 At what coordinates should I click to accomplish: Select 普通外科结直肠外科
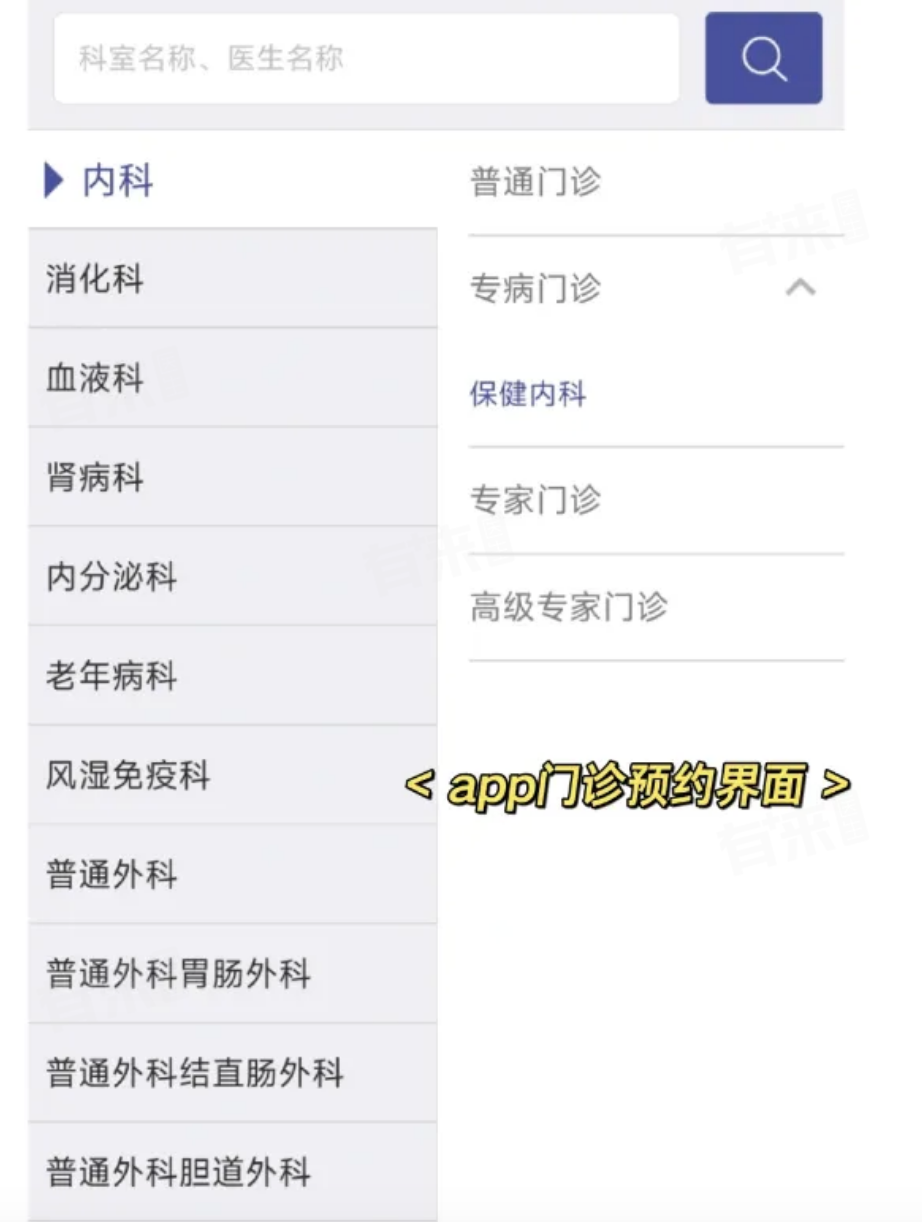[x=195, y=1073]
